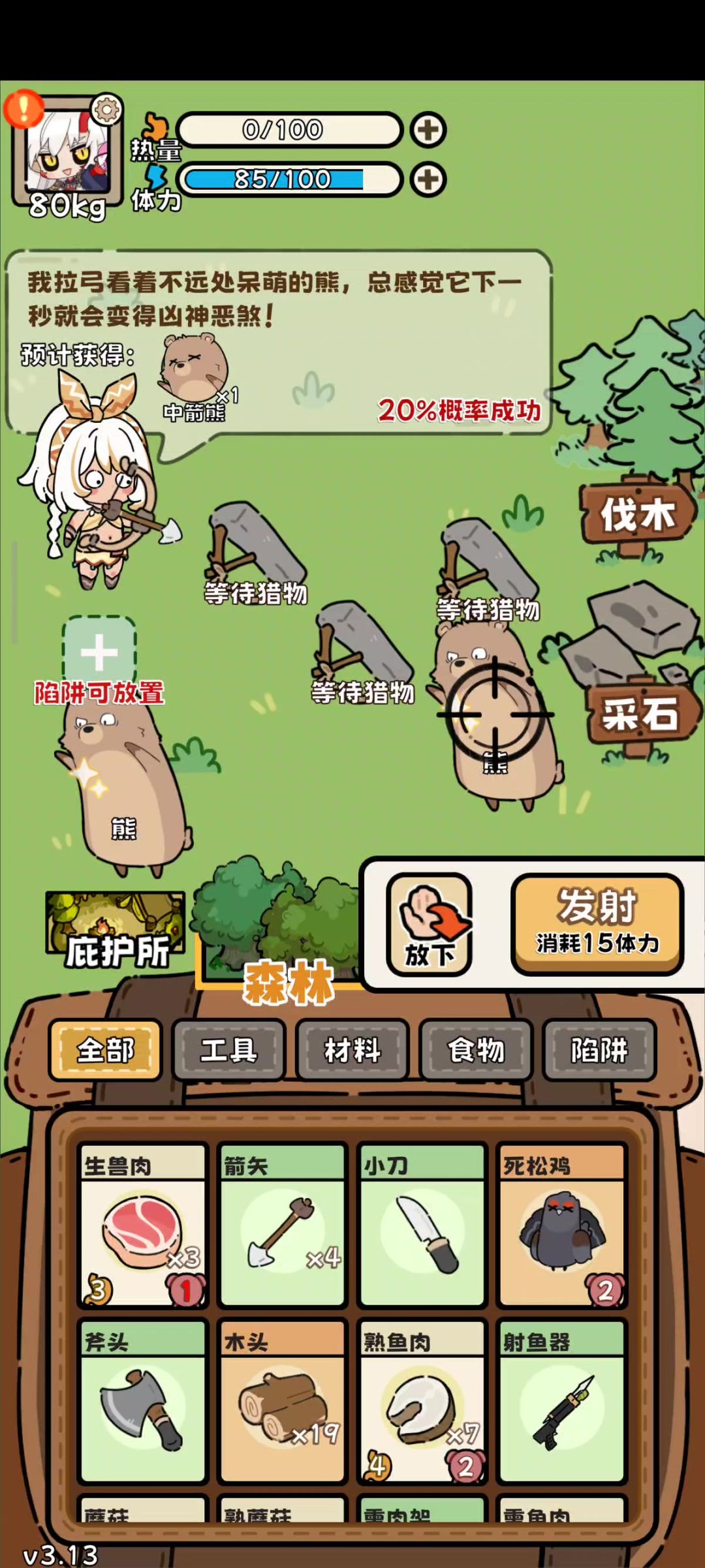This screenshot has width=705, height=1568.
Task: Go to 伐木 logging signpost
Action: pyautogui.click(x=636, y=515)
